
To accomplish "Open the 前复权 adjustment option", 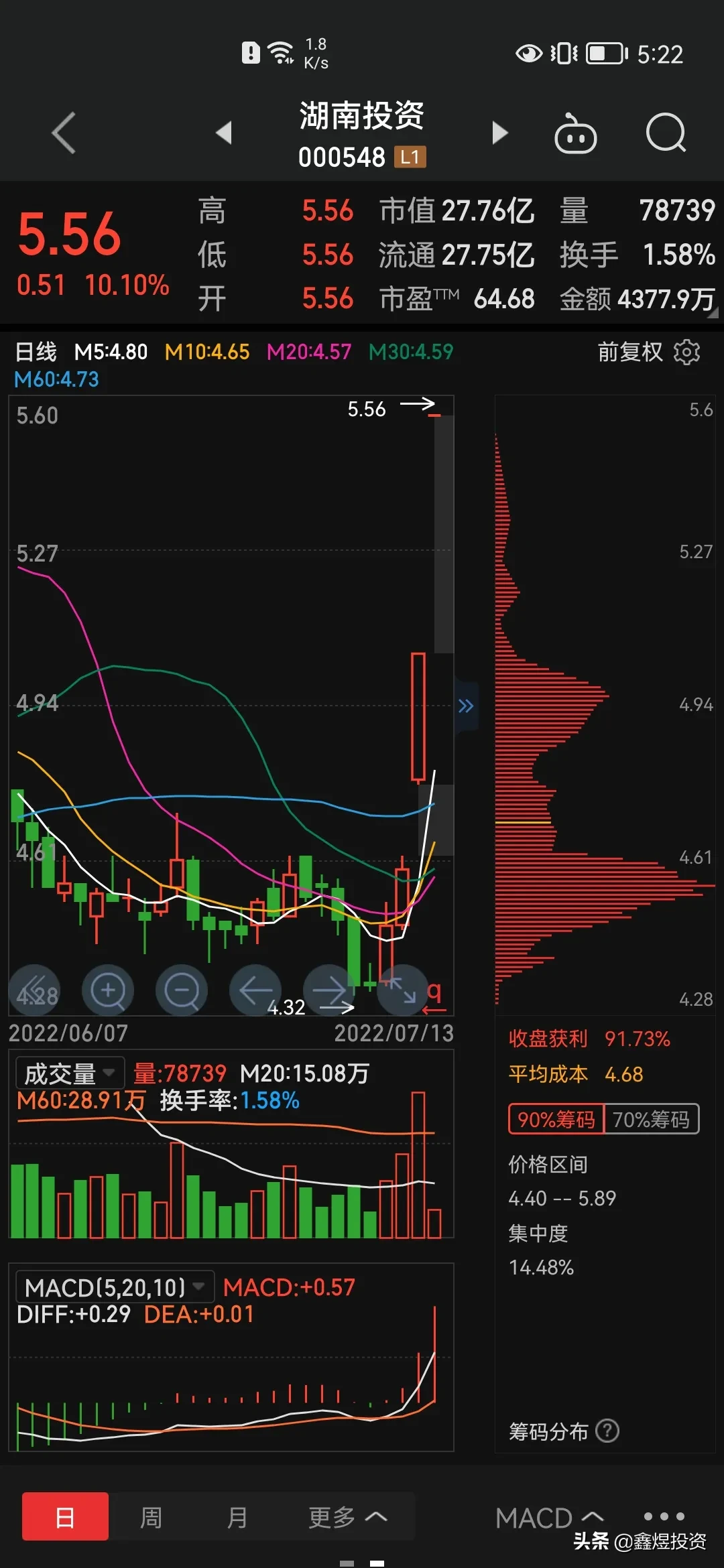I will pos(629,352).
